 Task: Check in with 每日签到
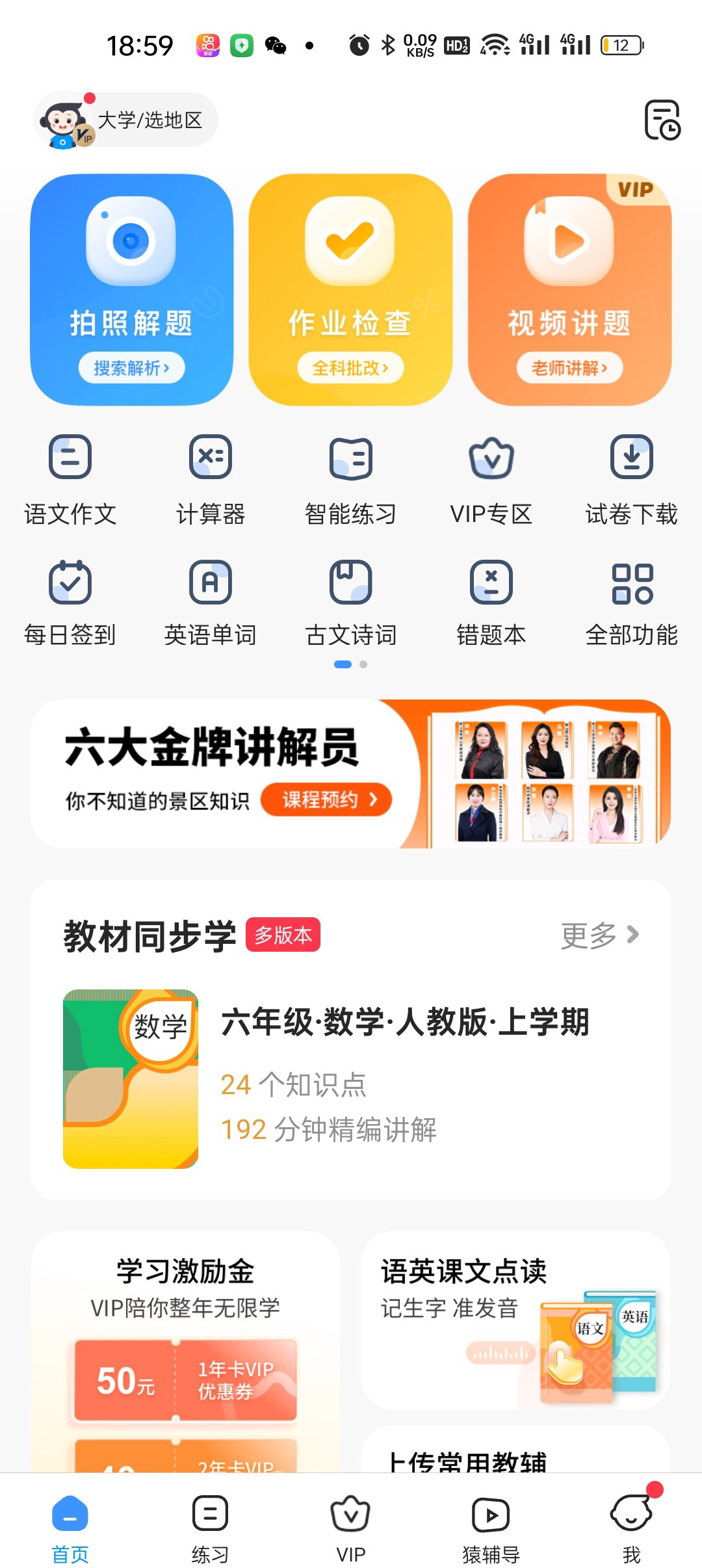(x=70, y=602)
